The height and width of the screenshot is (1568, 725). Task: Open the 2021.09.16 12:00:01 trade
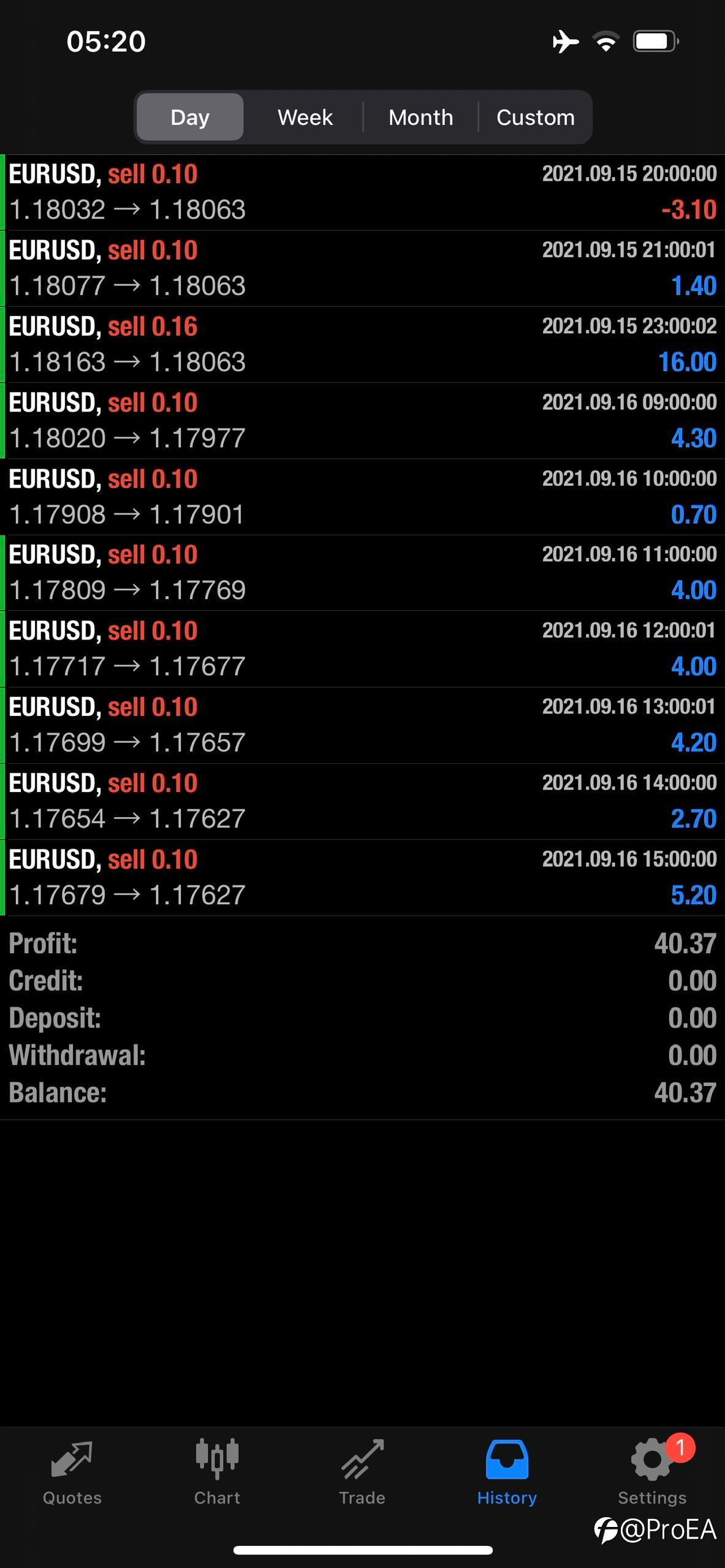tap(362, 649)
